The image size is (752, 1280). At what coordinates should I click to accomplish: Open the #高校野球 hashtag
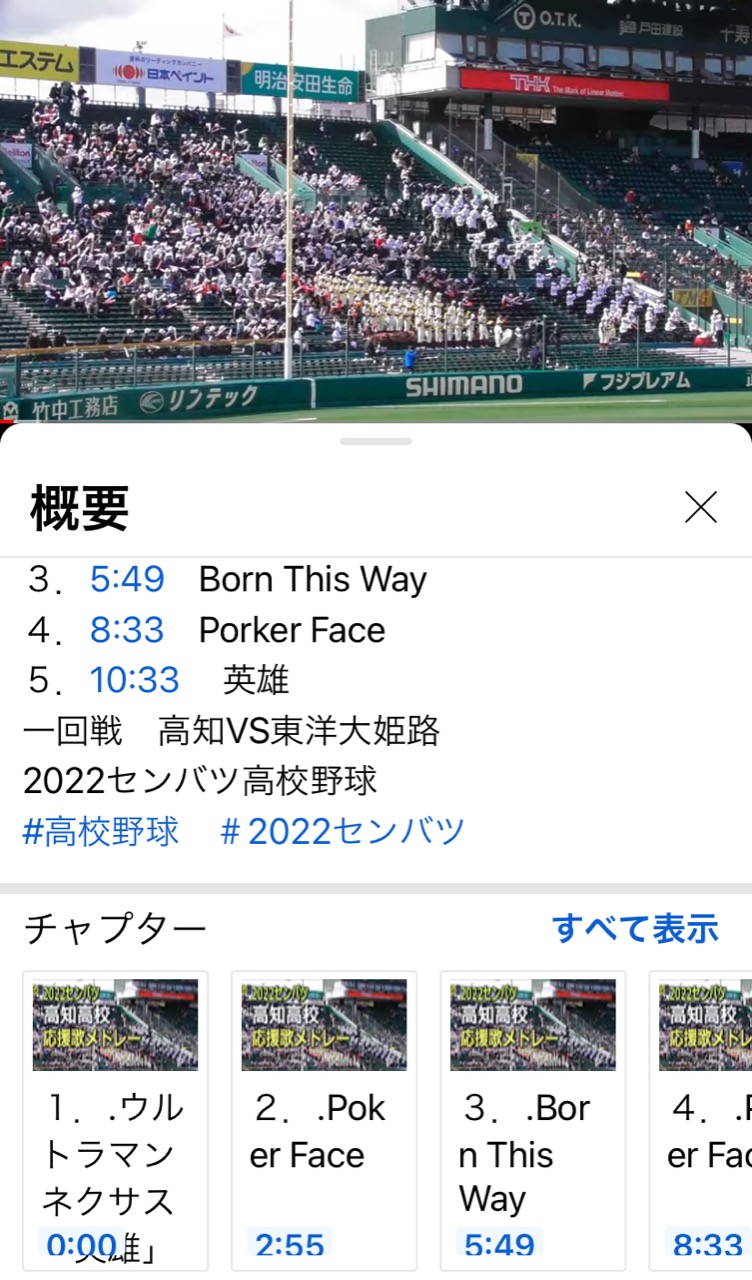(x=101, y=831)
